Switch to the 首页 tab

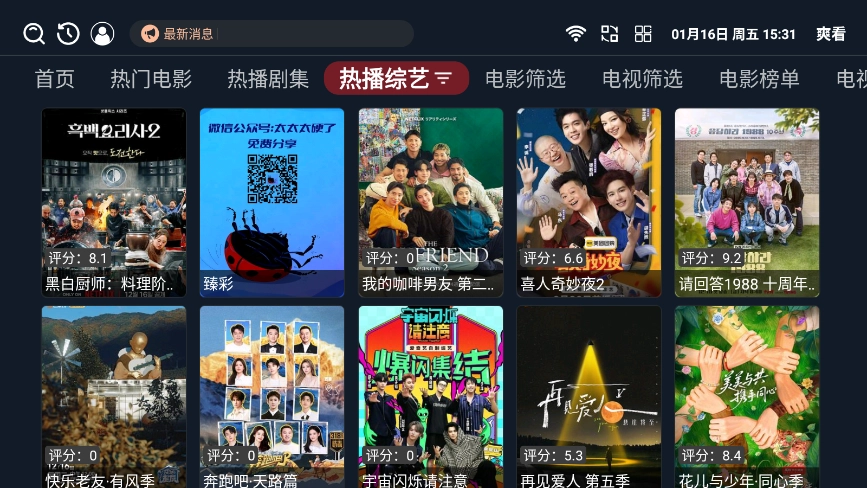point(55,79)
